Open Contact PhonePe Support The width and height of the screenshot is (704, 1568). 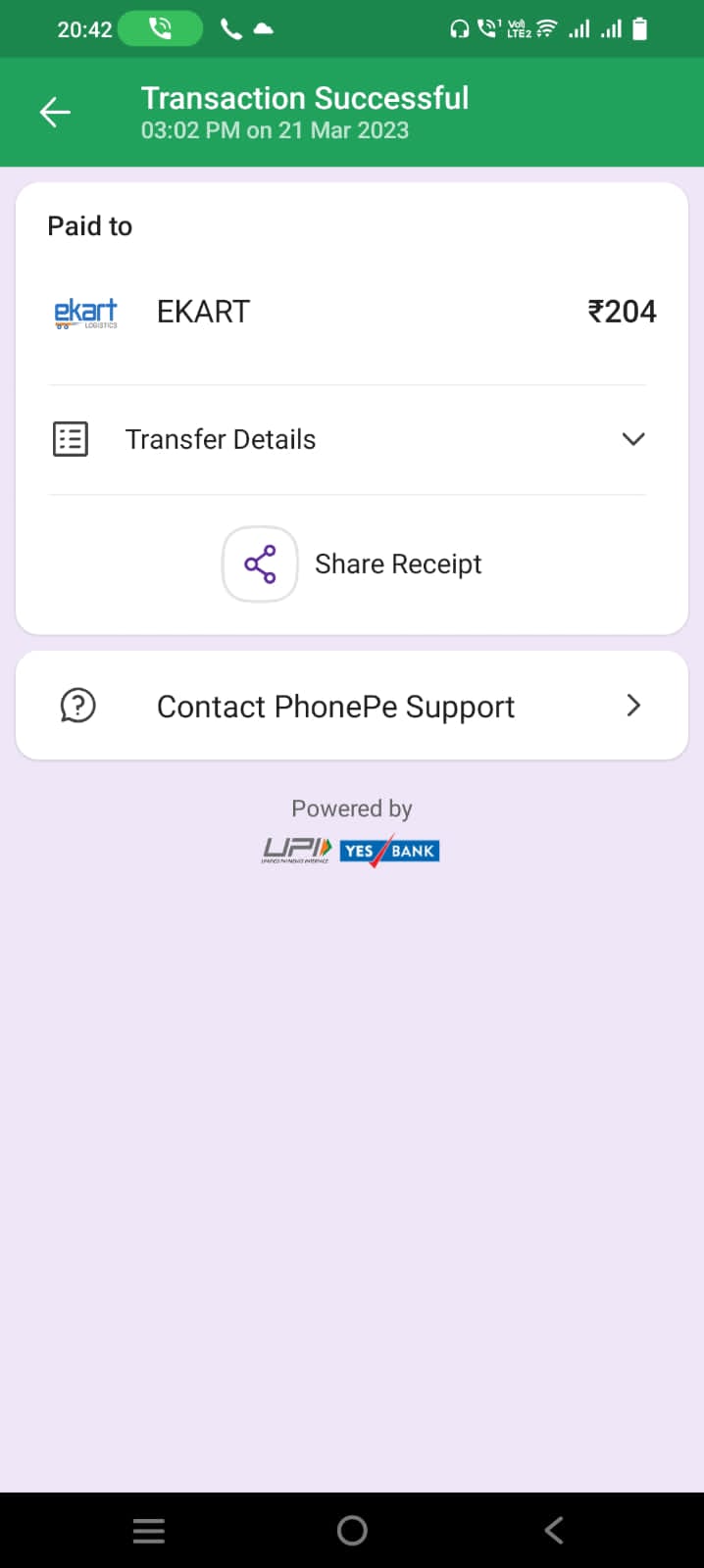(351, 706)
